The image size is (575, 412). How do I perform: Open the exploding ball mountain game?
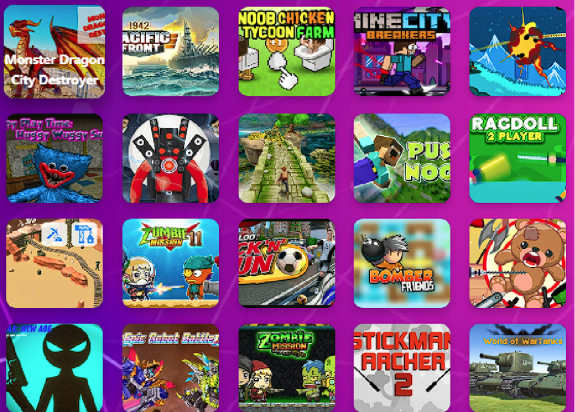[518, 52]
